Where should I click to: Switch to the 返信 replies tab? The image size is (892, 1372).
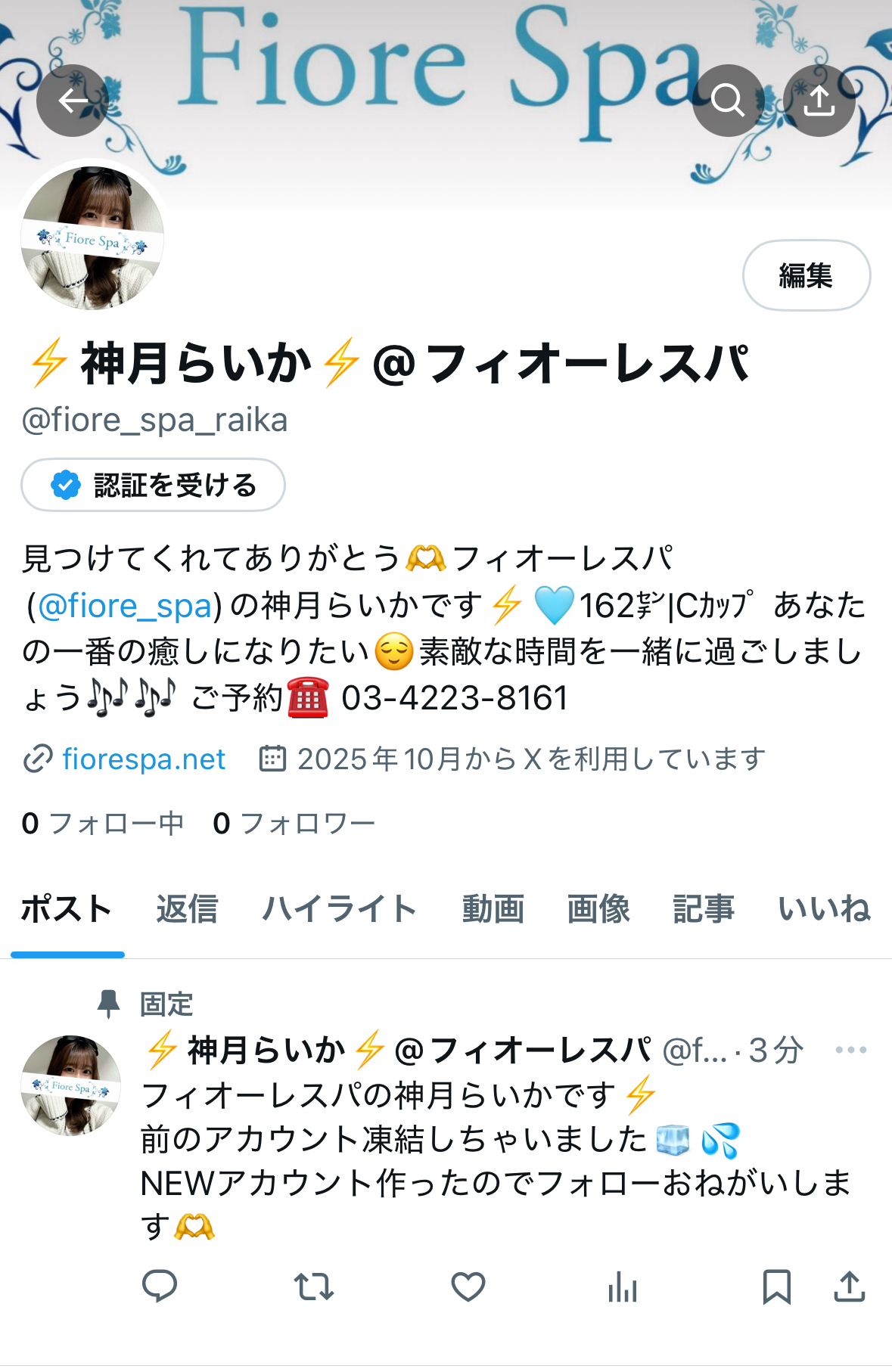[187, 908]
